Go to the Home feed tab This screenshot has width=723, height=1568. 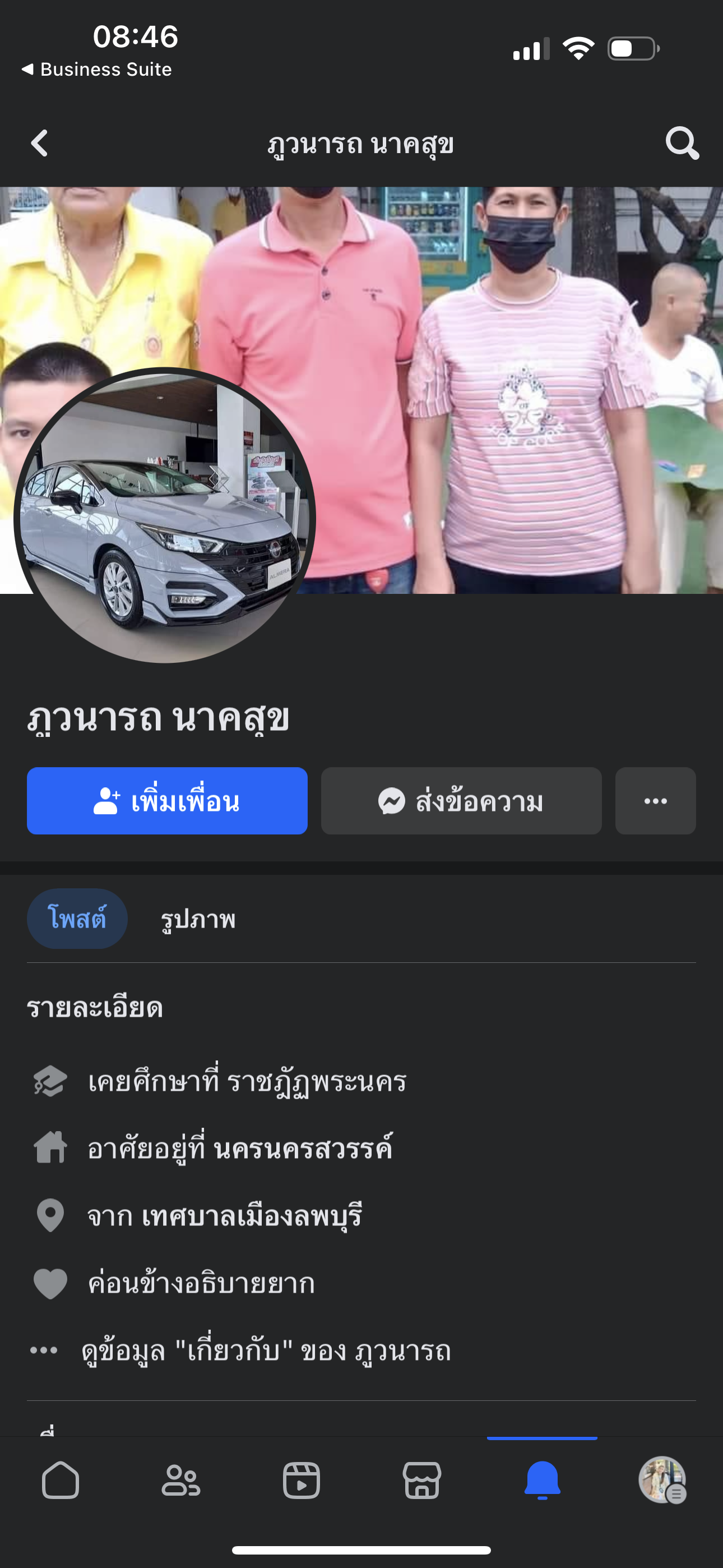click(61, 1480)
